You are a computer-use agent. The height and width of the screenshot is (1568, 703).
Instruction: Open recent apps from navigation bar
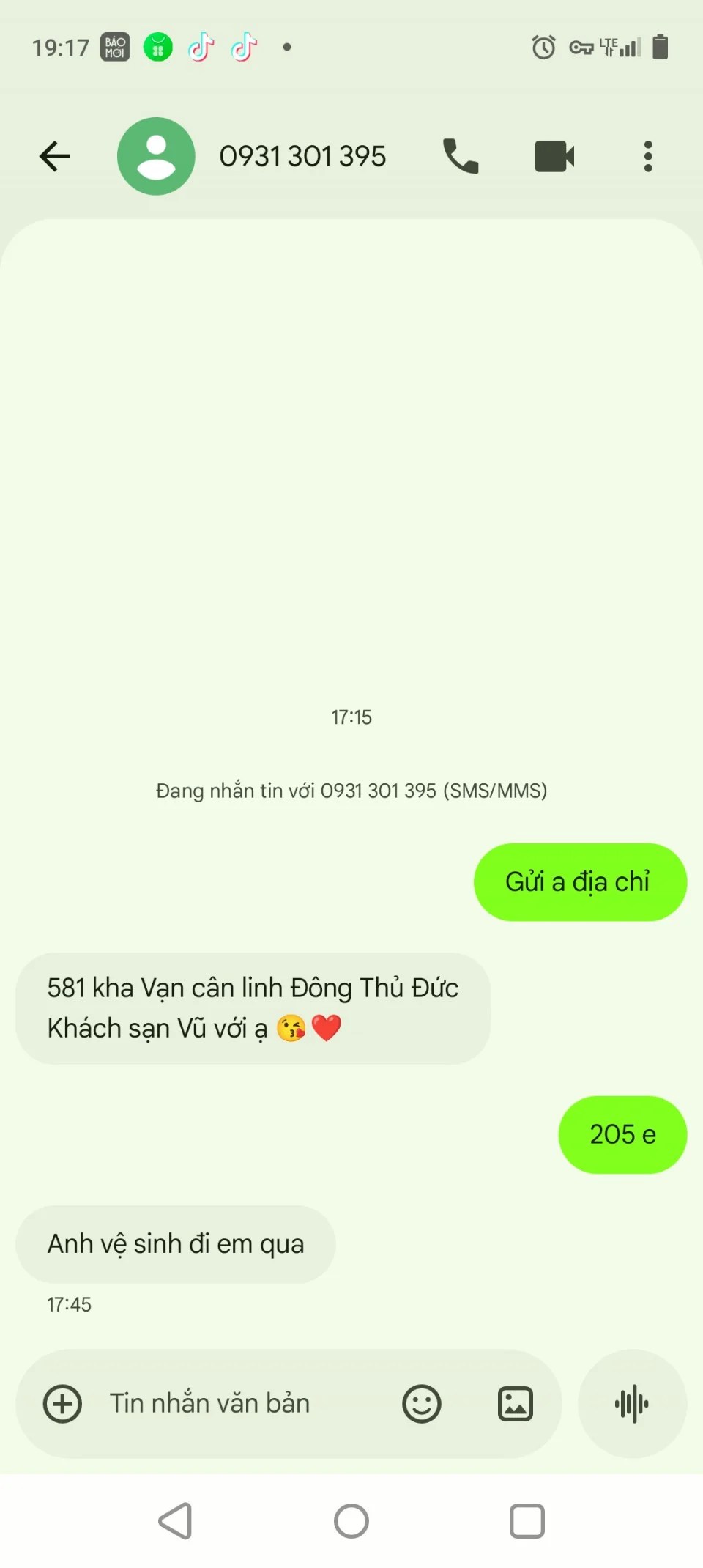pos(527,1521)
